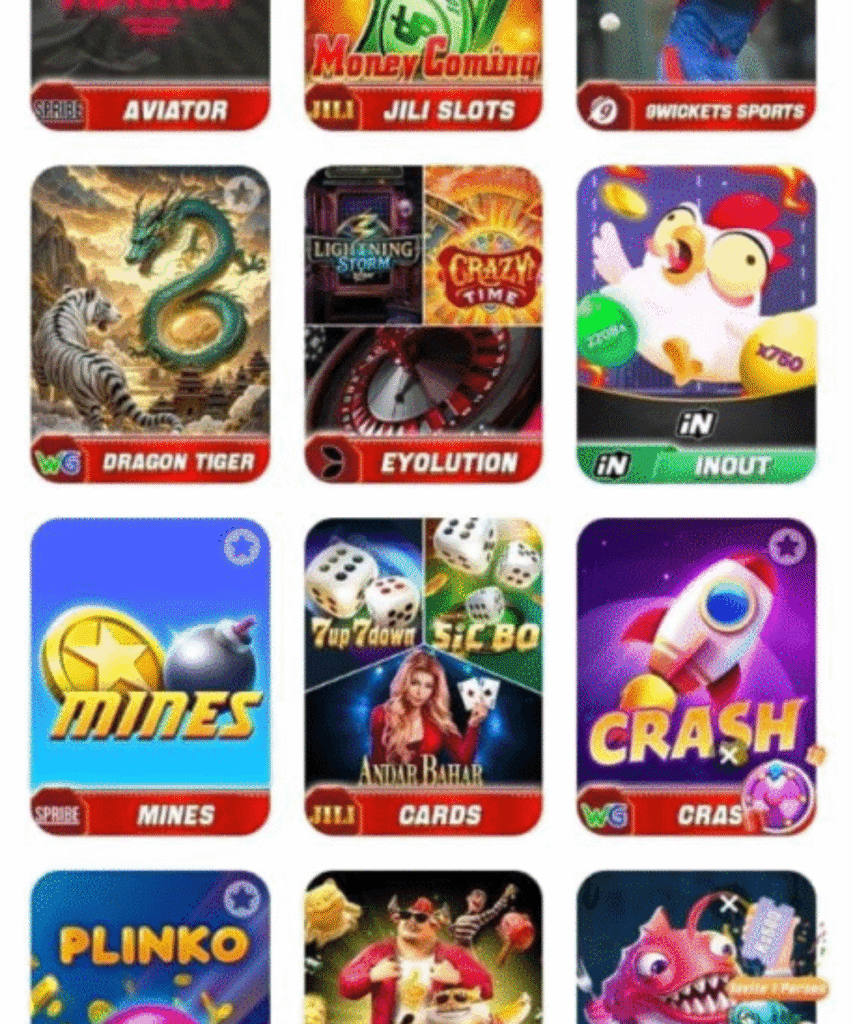This screenshot has width=853, height=1024.
Task: Star the Crash game as a favorite
Action: pos(787,547)
